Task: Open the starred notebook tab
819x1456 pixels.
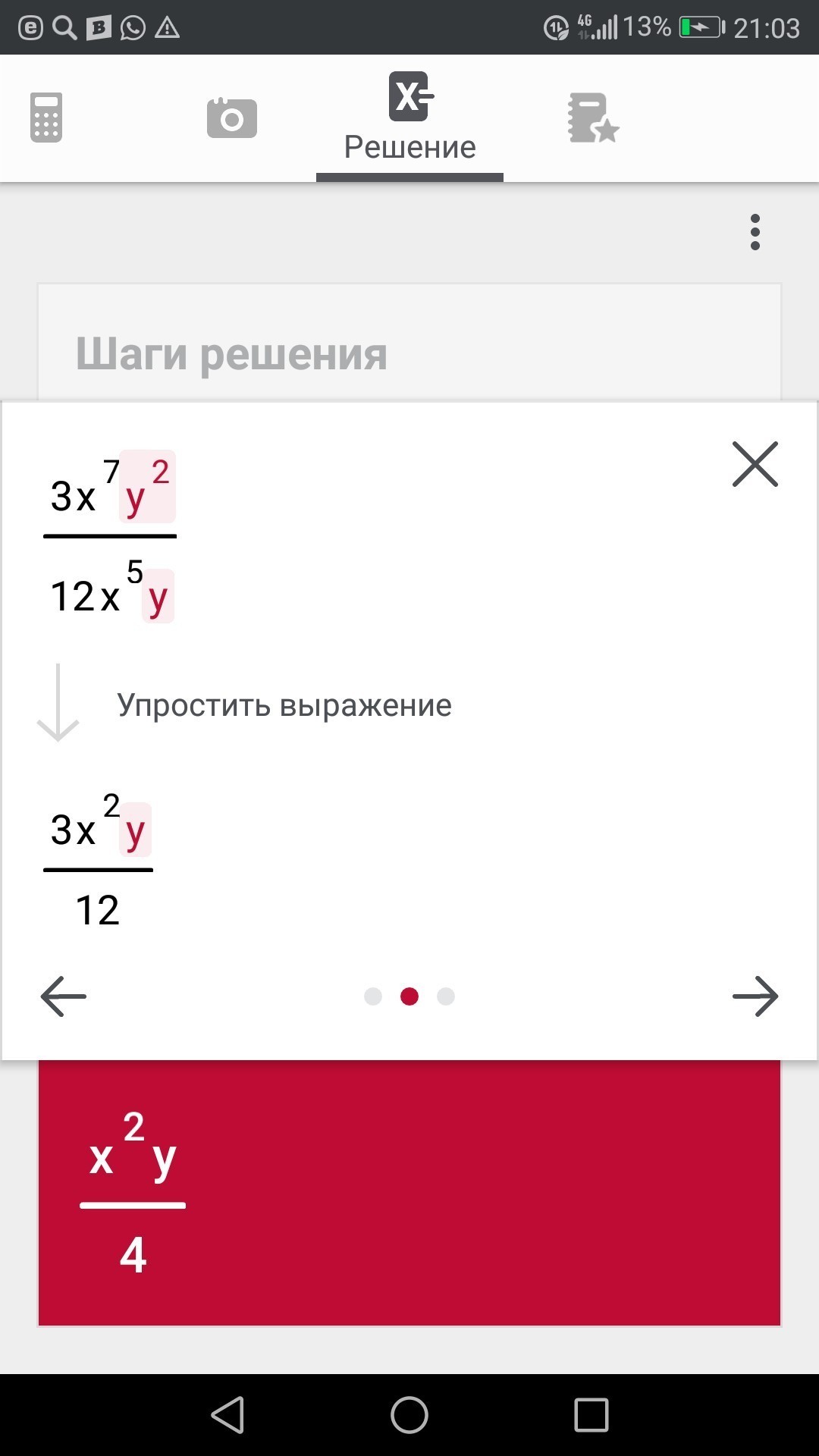Action: click(593, 118)
